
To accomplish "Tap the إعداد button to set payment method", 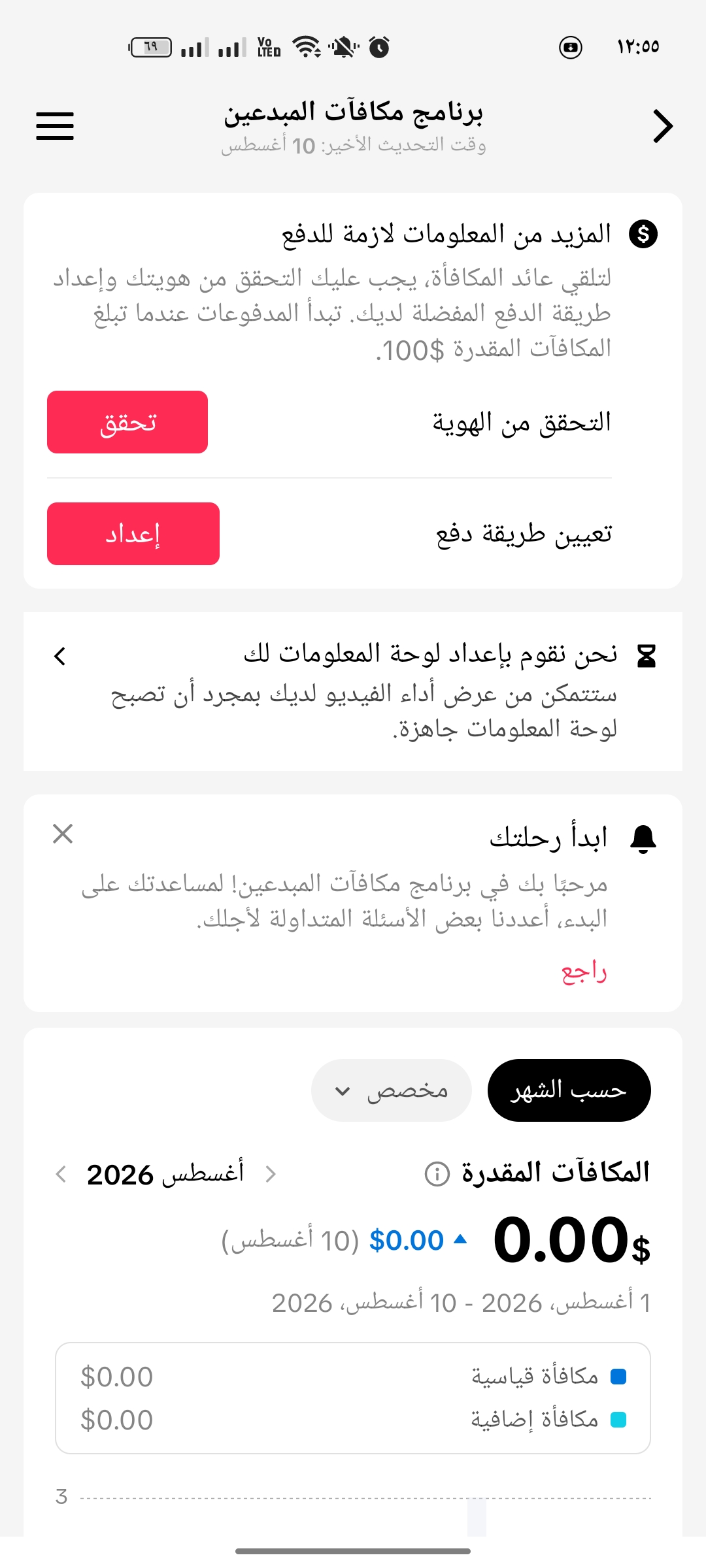I will click(x=133, y=534).
